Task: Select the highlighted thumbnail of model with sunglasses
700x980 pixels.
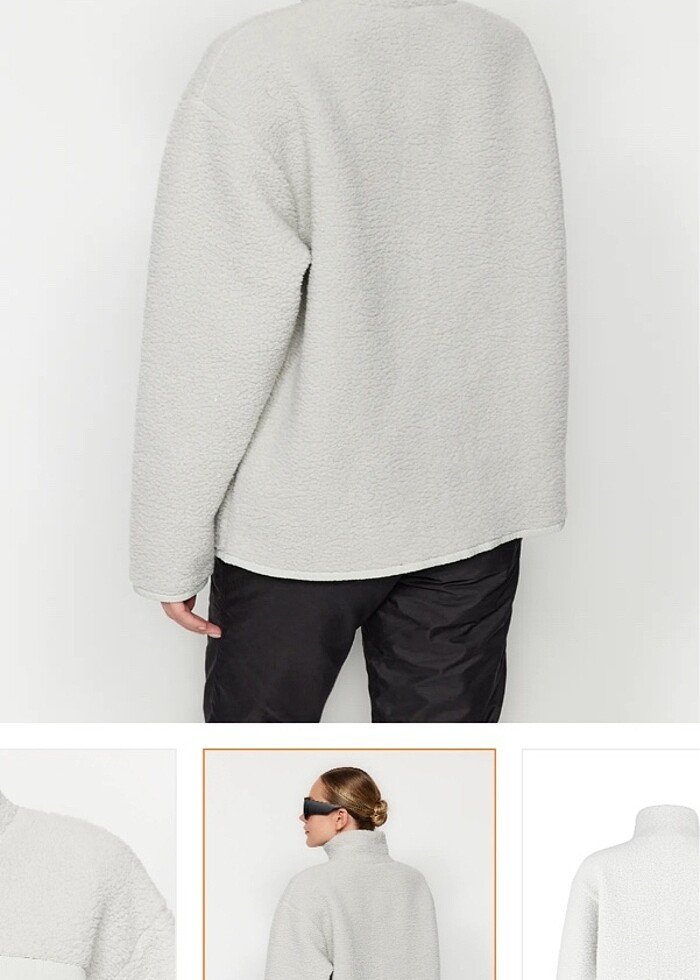Action: tap(349, 865)
